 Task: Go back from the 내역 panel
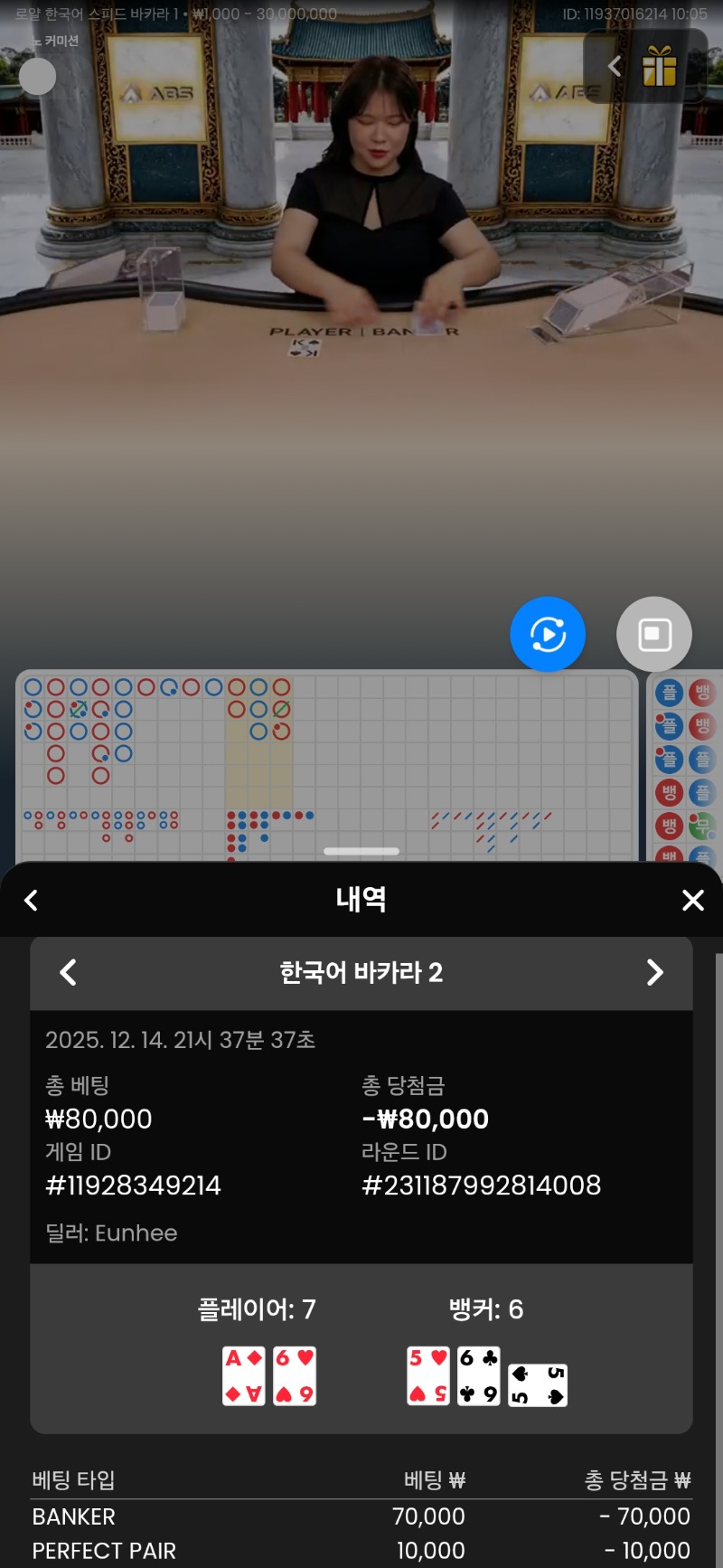(x=31, y=900)
